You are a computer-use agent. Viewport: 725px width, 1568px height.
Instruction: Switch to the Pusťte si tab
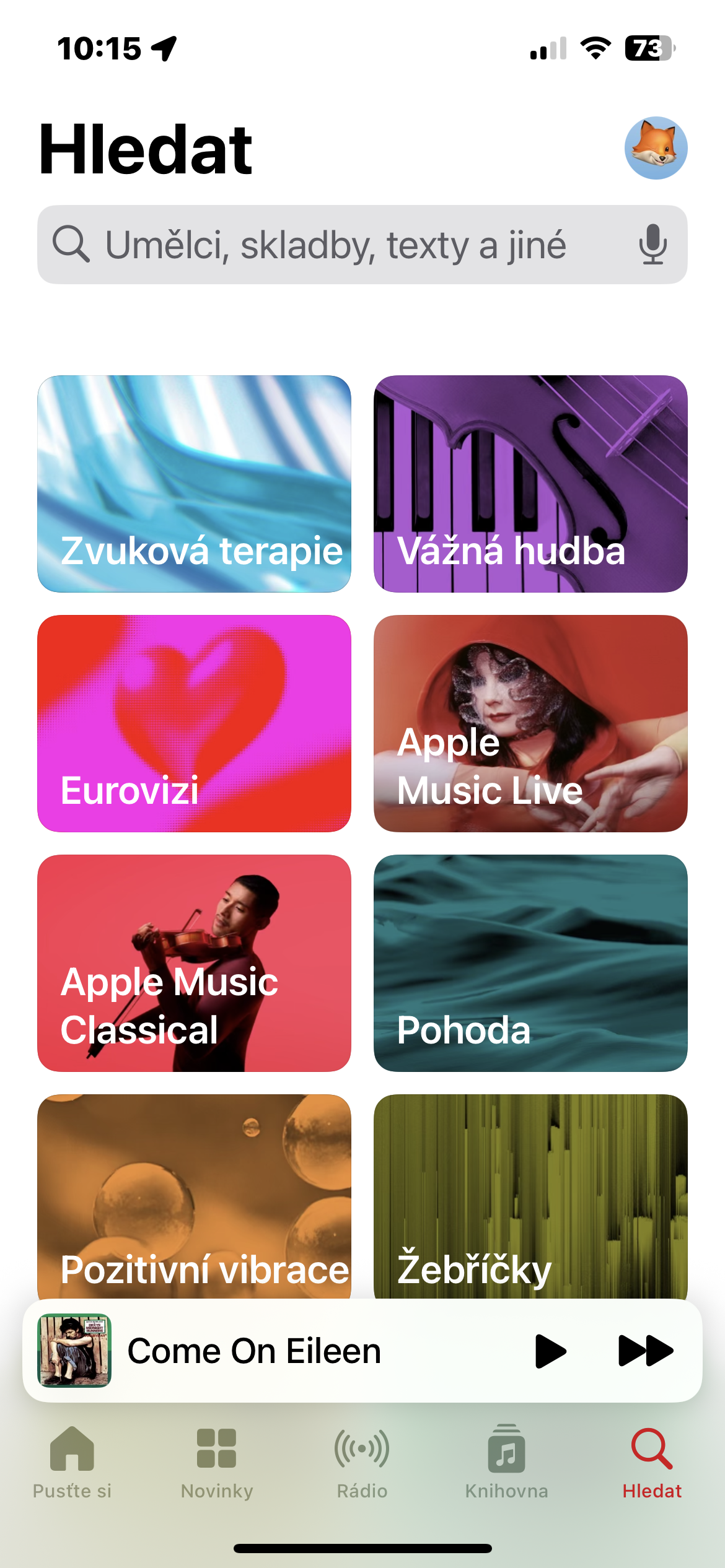pos(72,1461)
